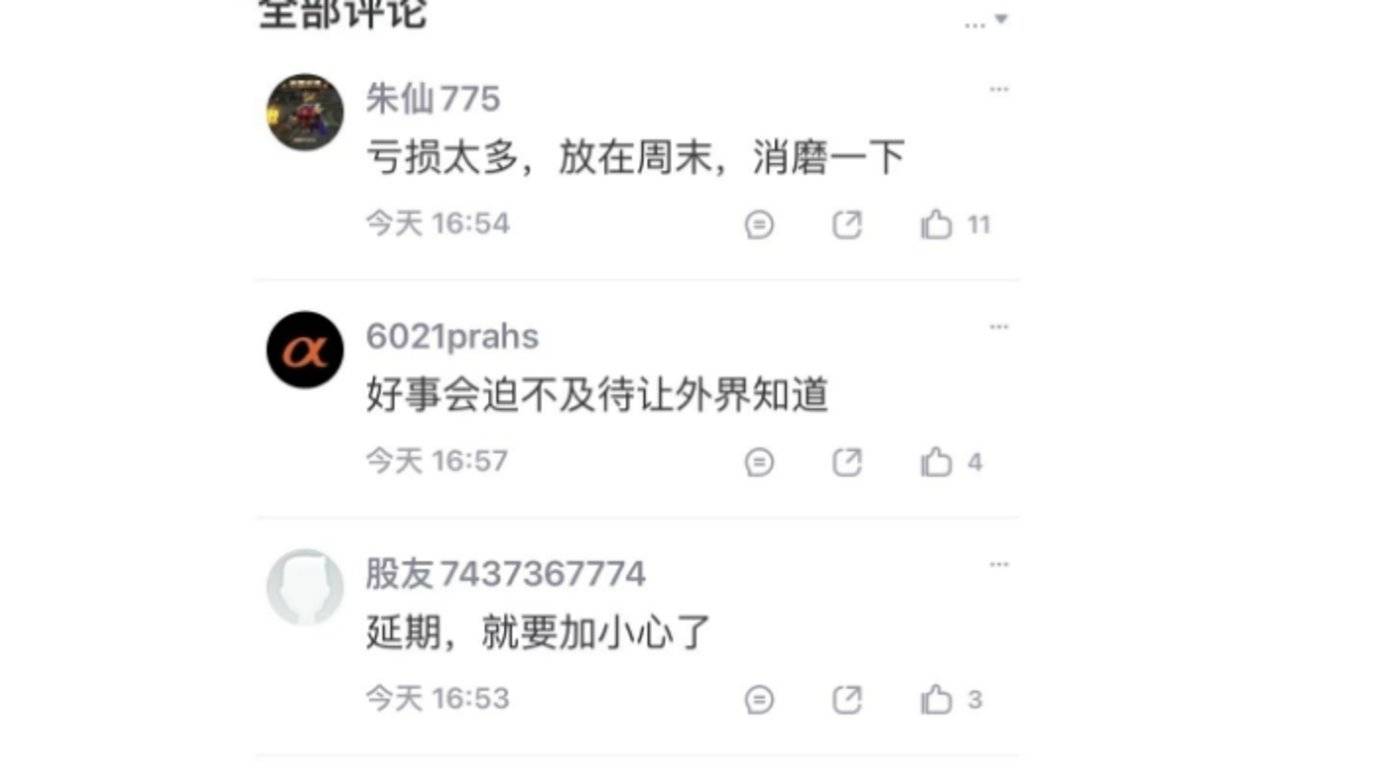The height and width of the screenshot is (779, 1399).
Task: Share 朱仙775's comment
Action: pos(847,225)
